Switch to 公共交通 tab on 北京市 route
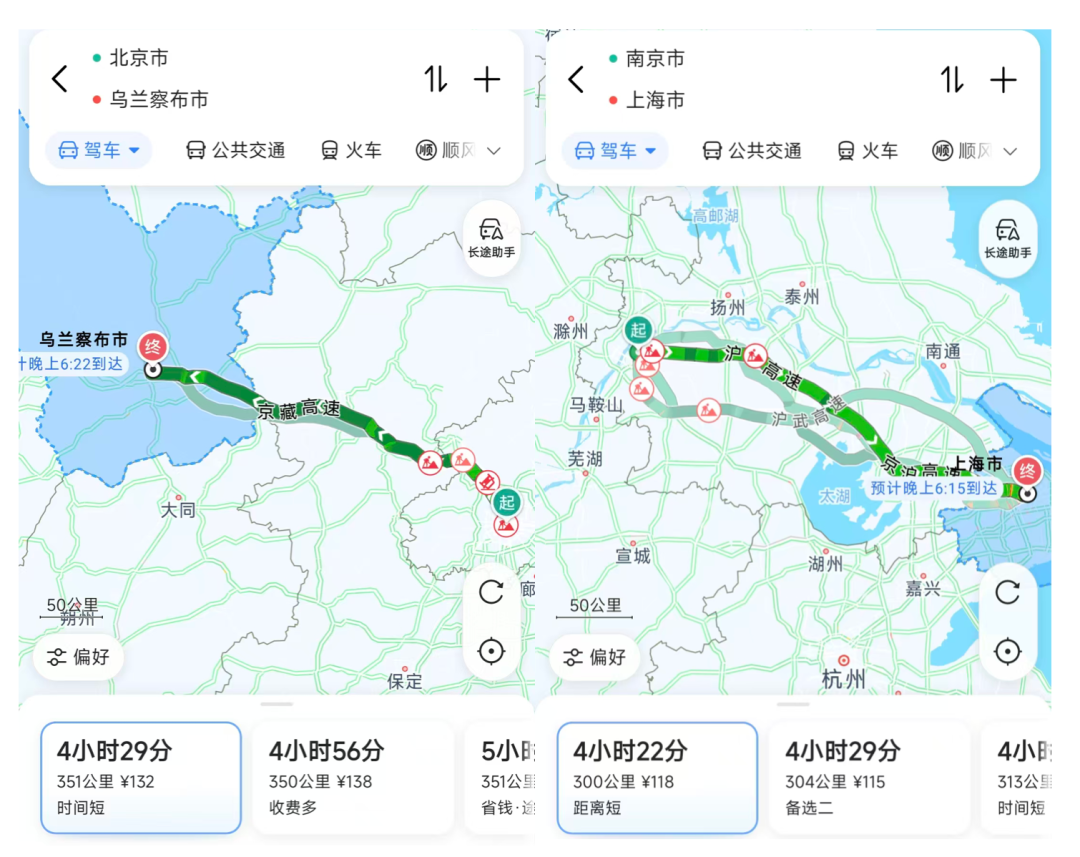1080x857 pixels. pos(236,150)
